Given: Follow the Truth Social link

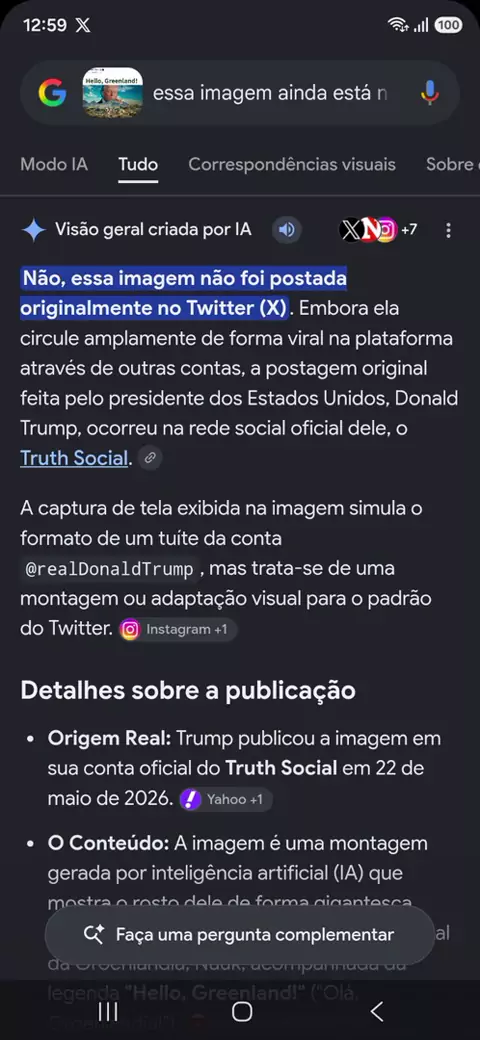Looking at the screenshot, I should click(74, 458).
